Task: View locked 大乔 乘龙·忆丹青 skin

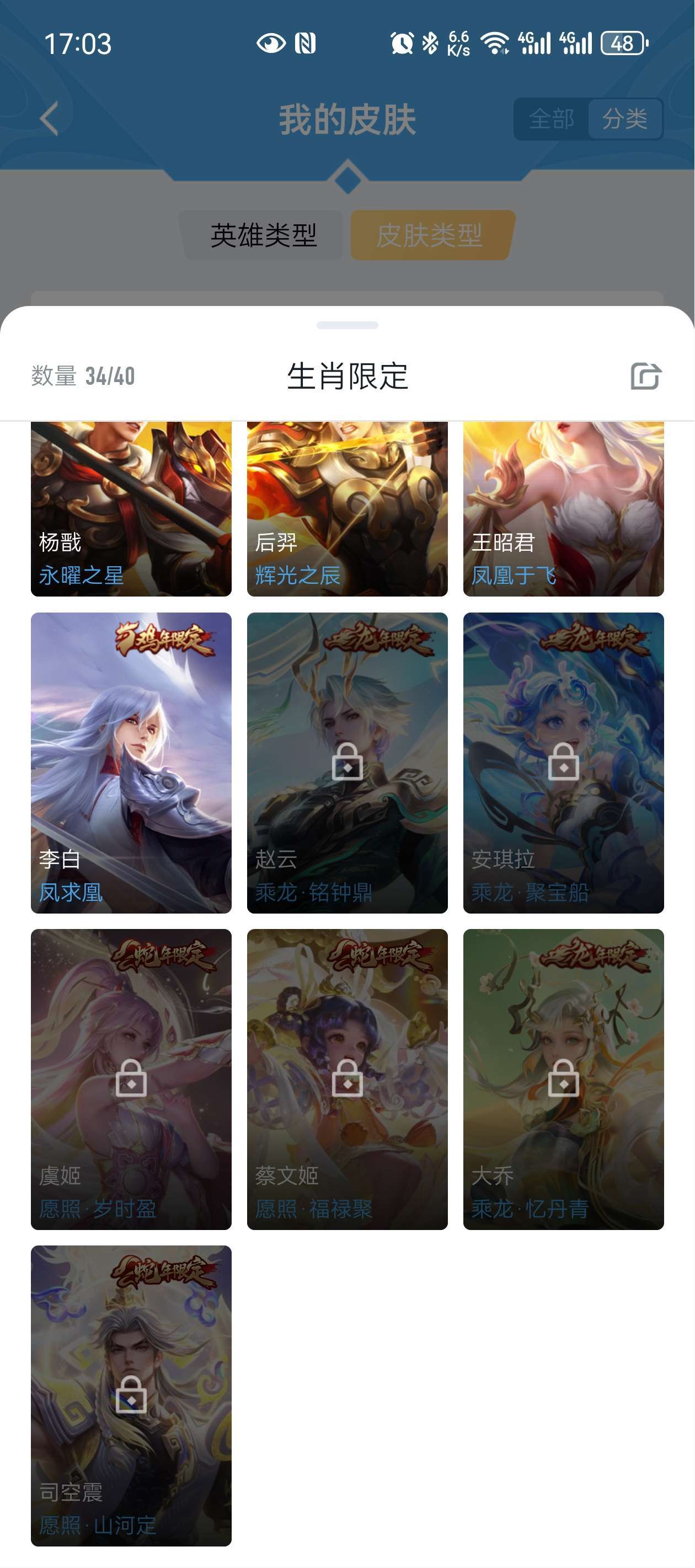Action: coord(563,1079)
